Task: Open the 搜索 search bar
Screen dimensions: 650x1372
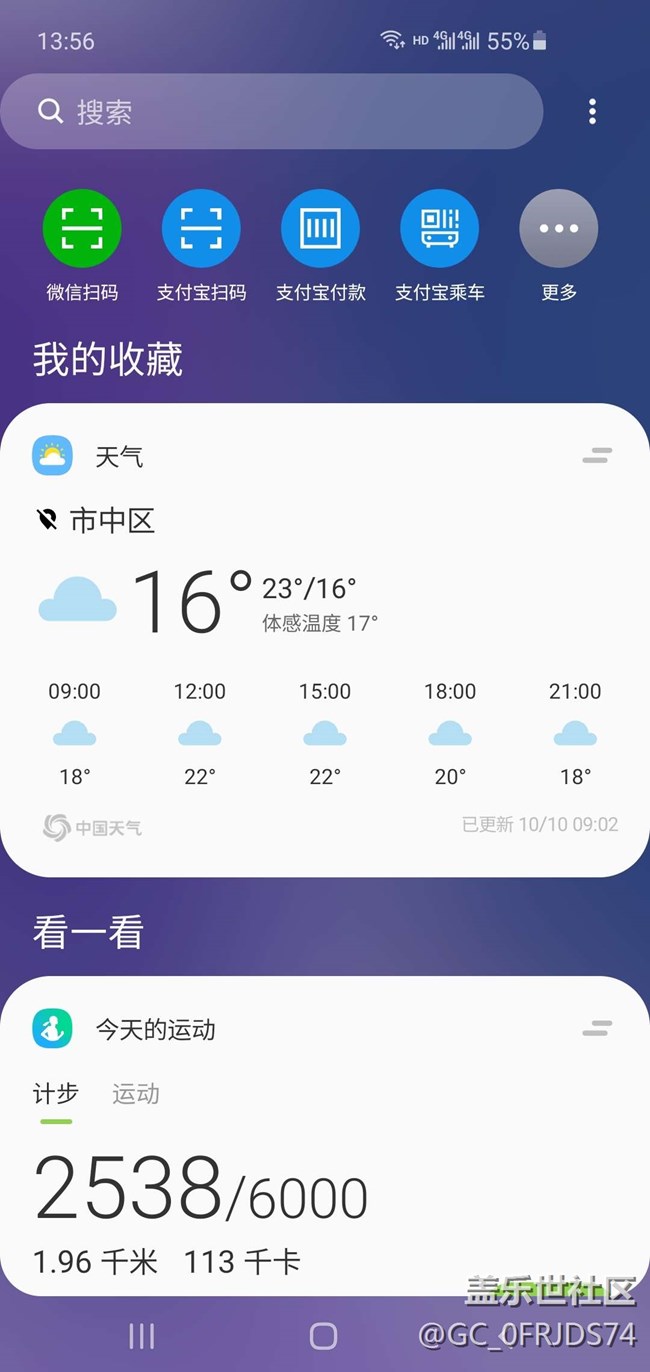Action: (x=271, y=111)
